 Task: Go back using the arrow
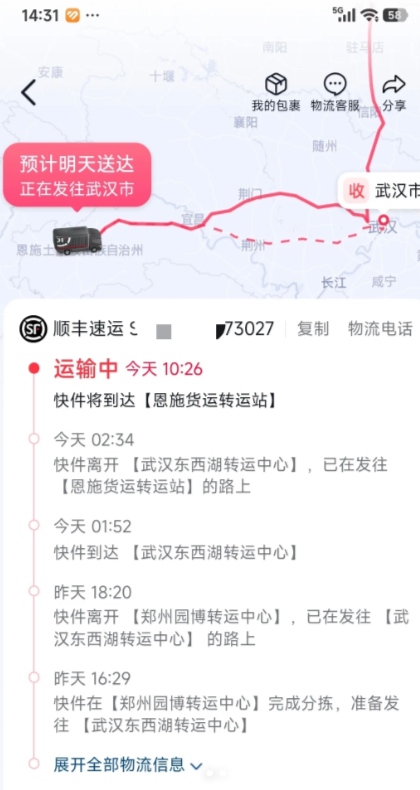pos(29,93)
